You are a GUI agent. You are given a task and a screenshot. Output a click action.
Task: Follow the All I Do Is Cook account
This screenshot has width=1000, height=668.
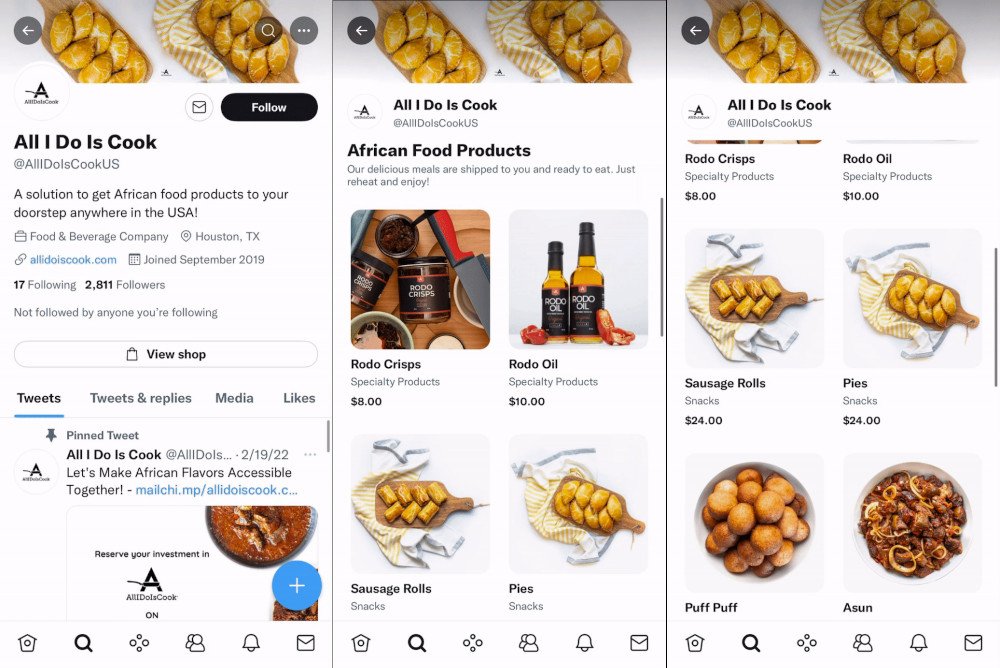[x=268, y=107]
